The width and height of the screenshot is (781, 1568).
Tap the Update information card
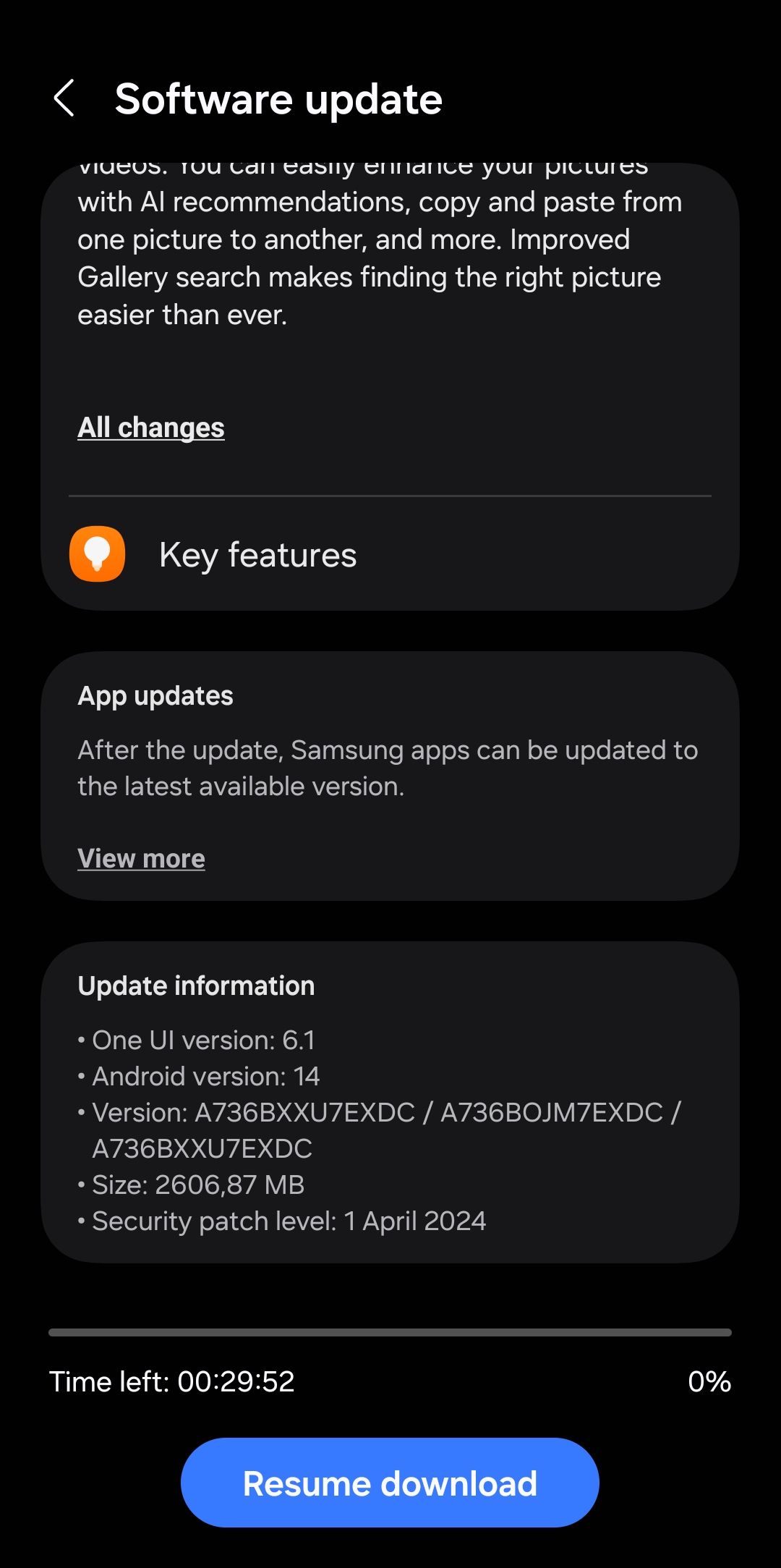tap(390, 1100)
